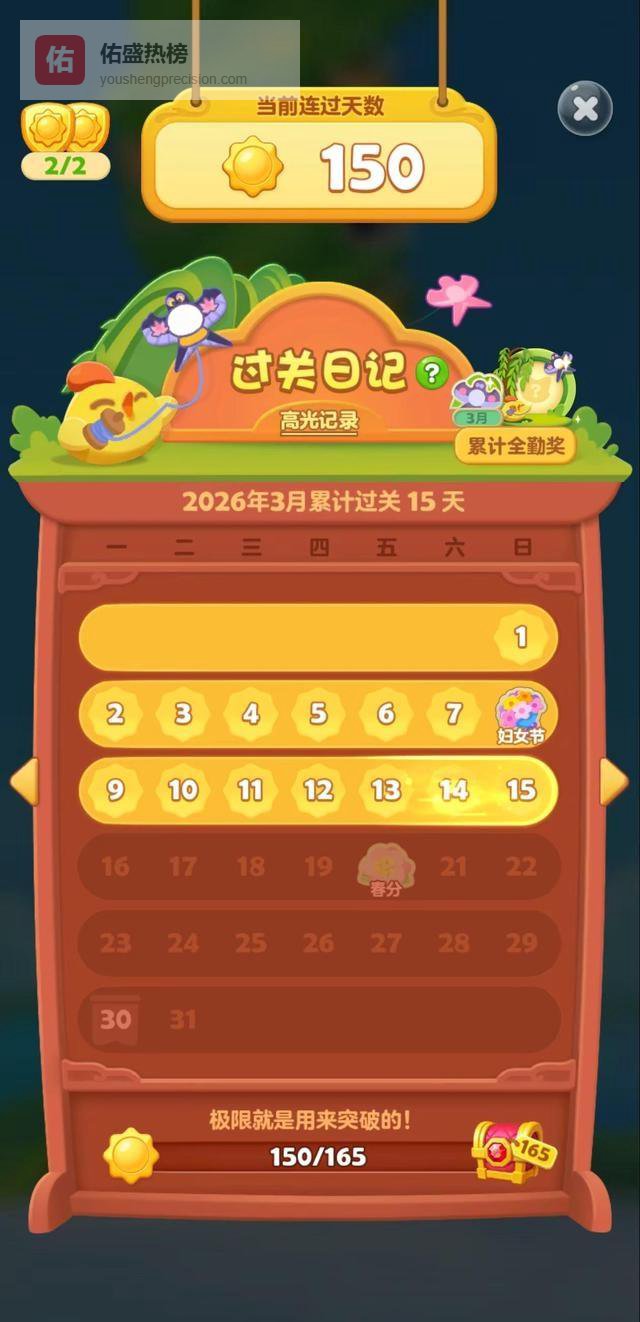
Task: Tap the 累计全勤奖 button
Action: pyautogui.click(x=515, y=446)
